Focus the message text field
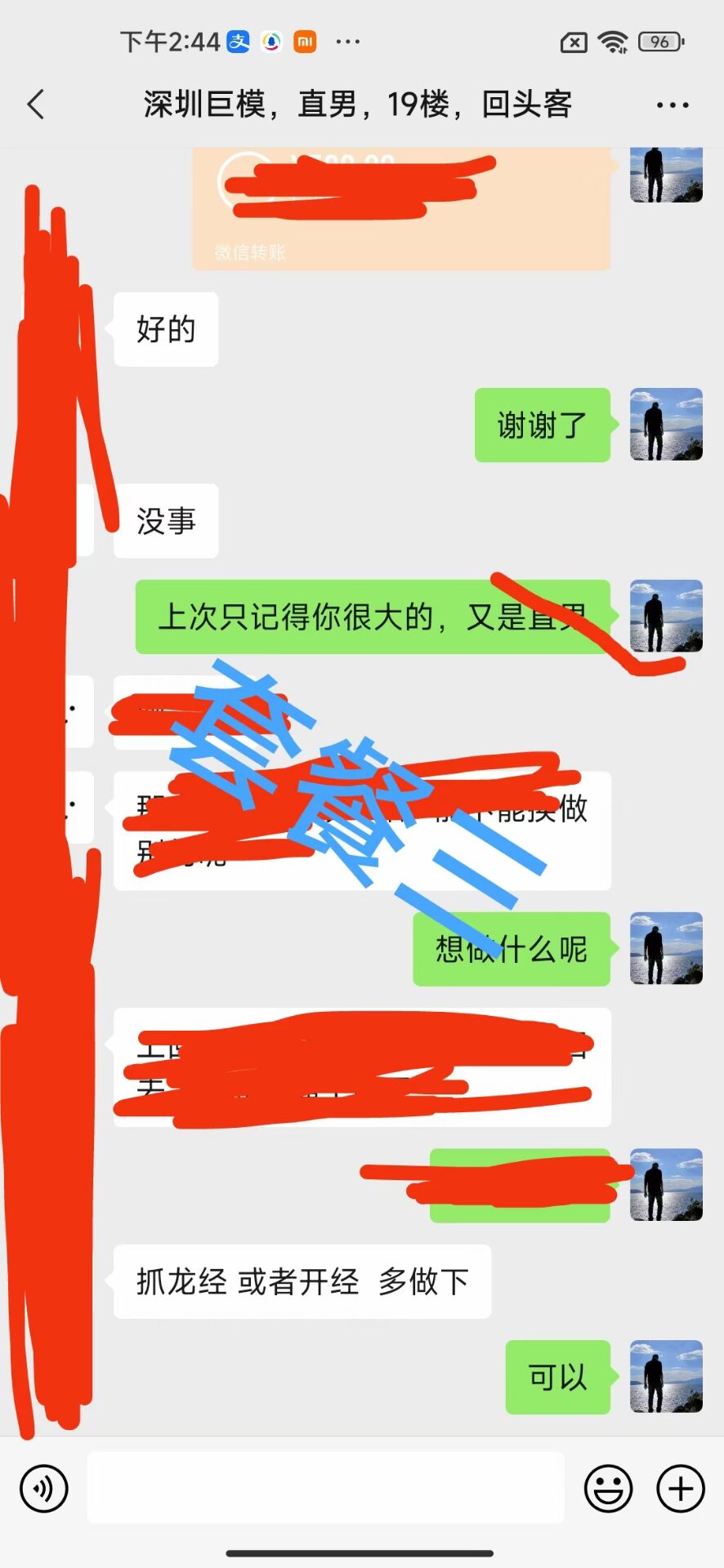This screenshot has width=724, height=1568. click(325, 1488)
